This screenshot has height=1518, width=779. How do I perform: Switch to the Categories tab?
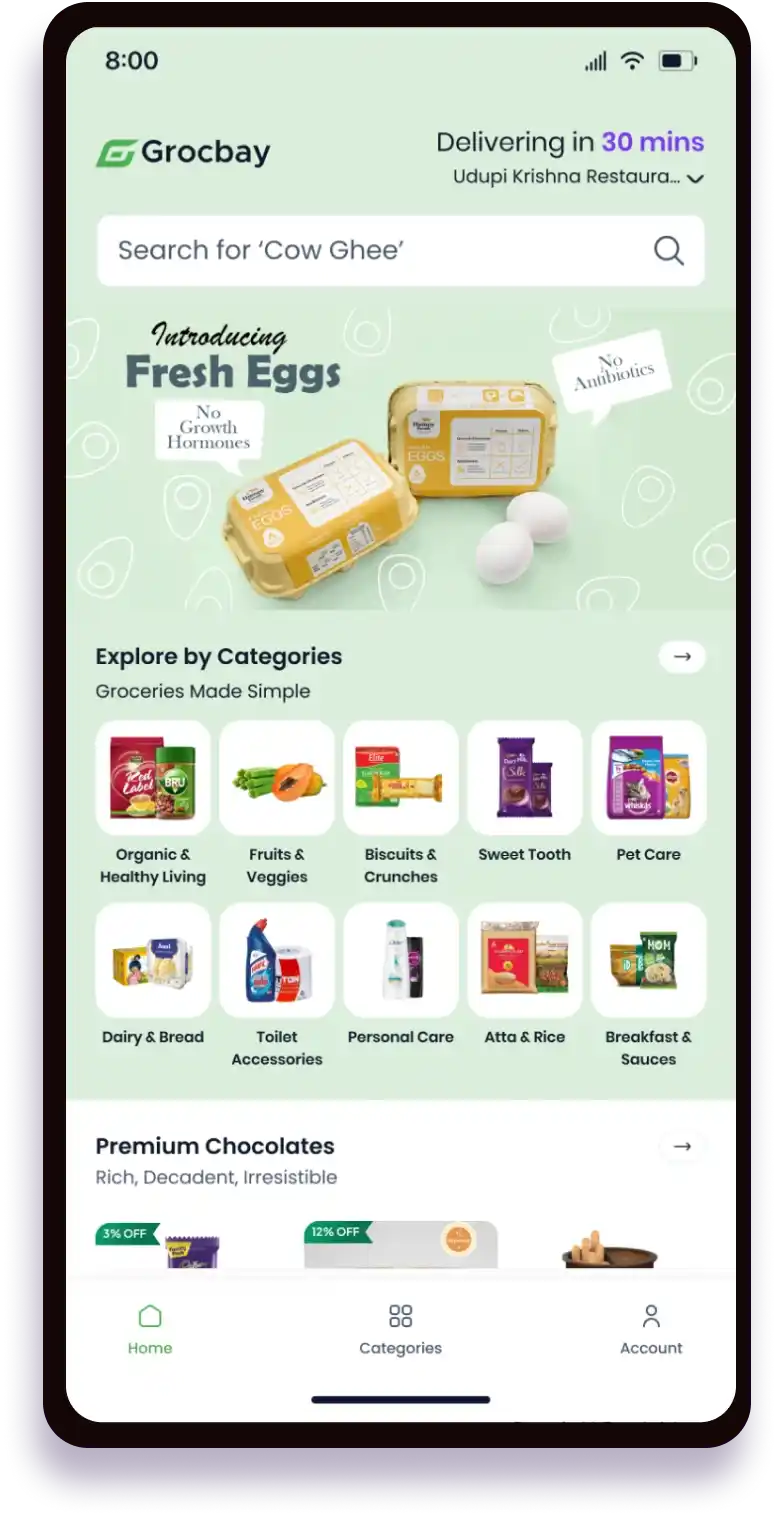pos(400,1329)
